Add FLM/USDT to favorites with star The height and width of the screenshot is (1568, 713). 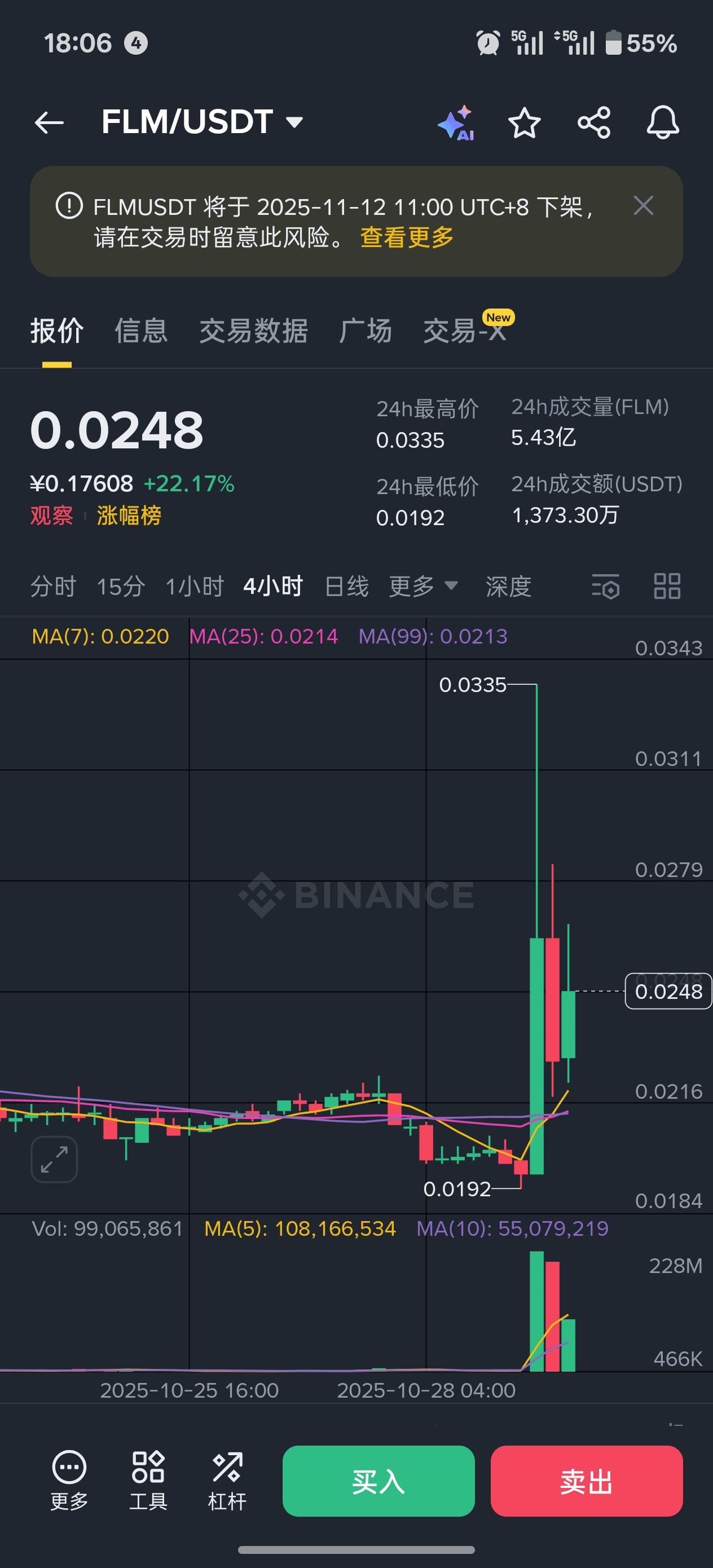[x=524, y=123]
